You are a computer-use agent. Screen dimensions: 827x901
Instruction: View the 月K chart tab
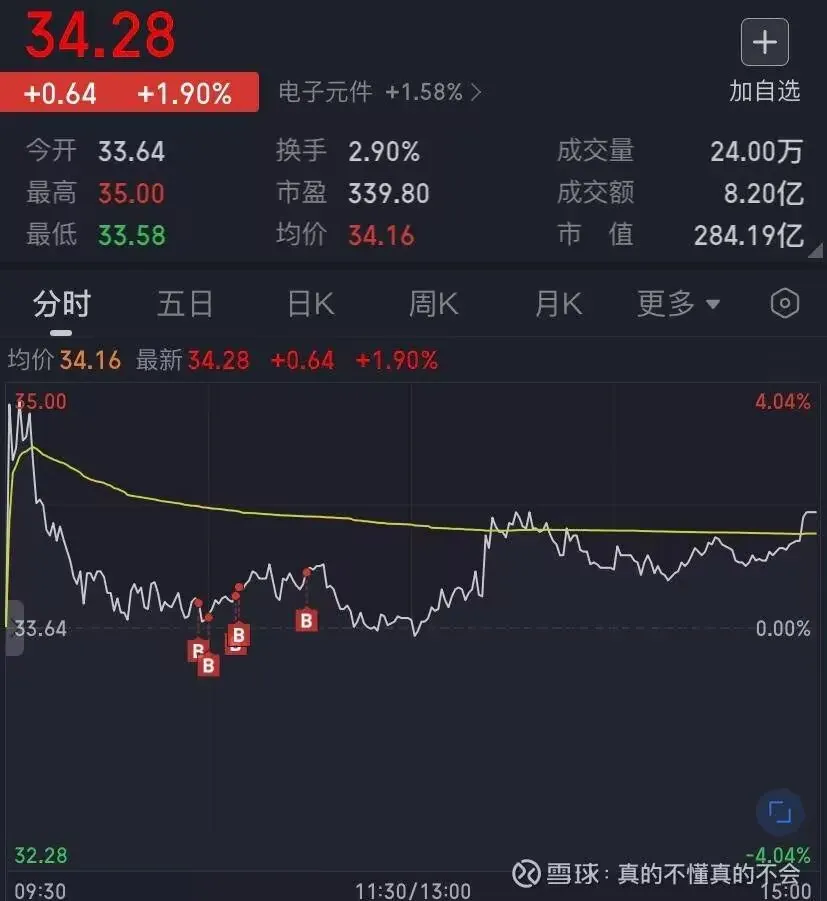558,303
